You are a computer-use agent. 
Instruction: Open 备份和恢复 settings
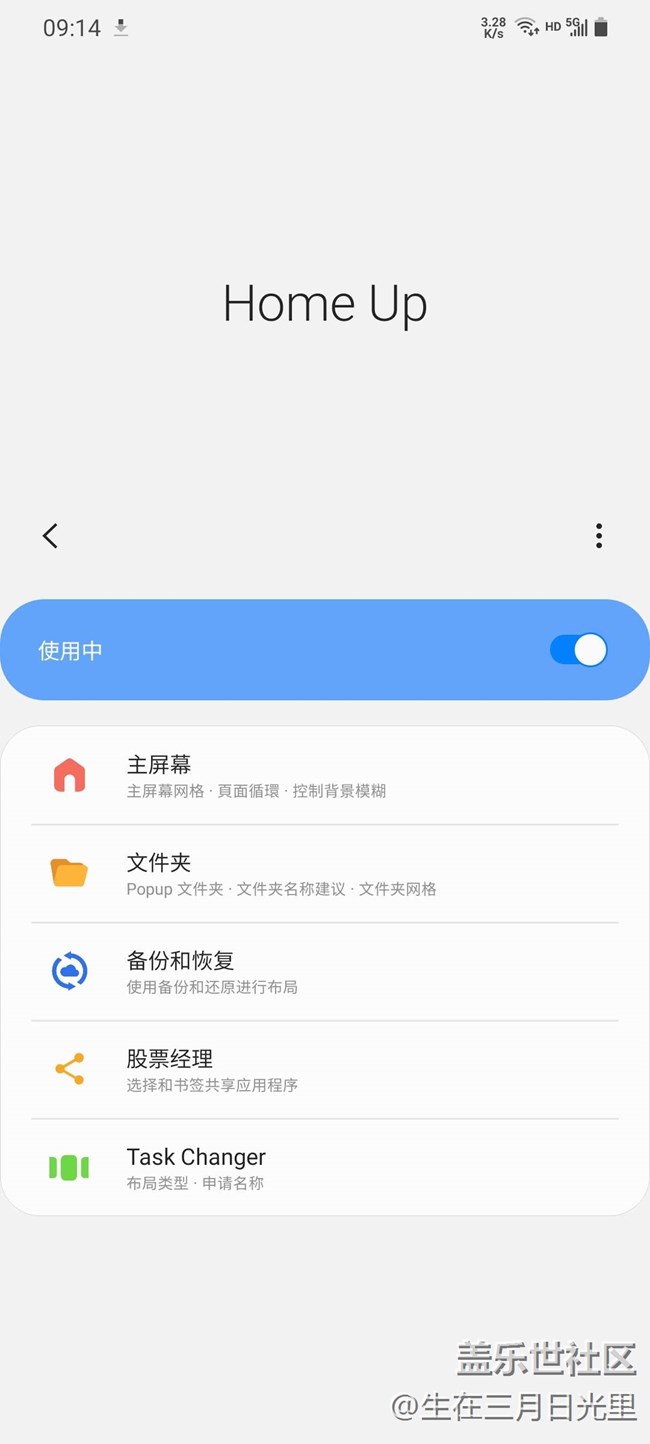[325, 972]
